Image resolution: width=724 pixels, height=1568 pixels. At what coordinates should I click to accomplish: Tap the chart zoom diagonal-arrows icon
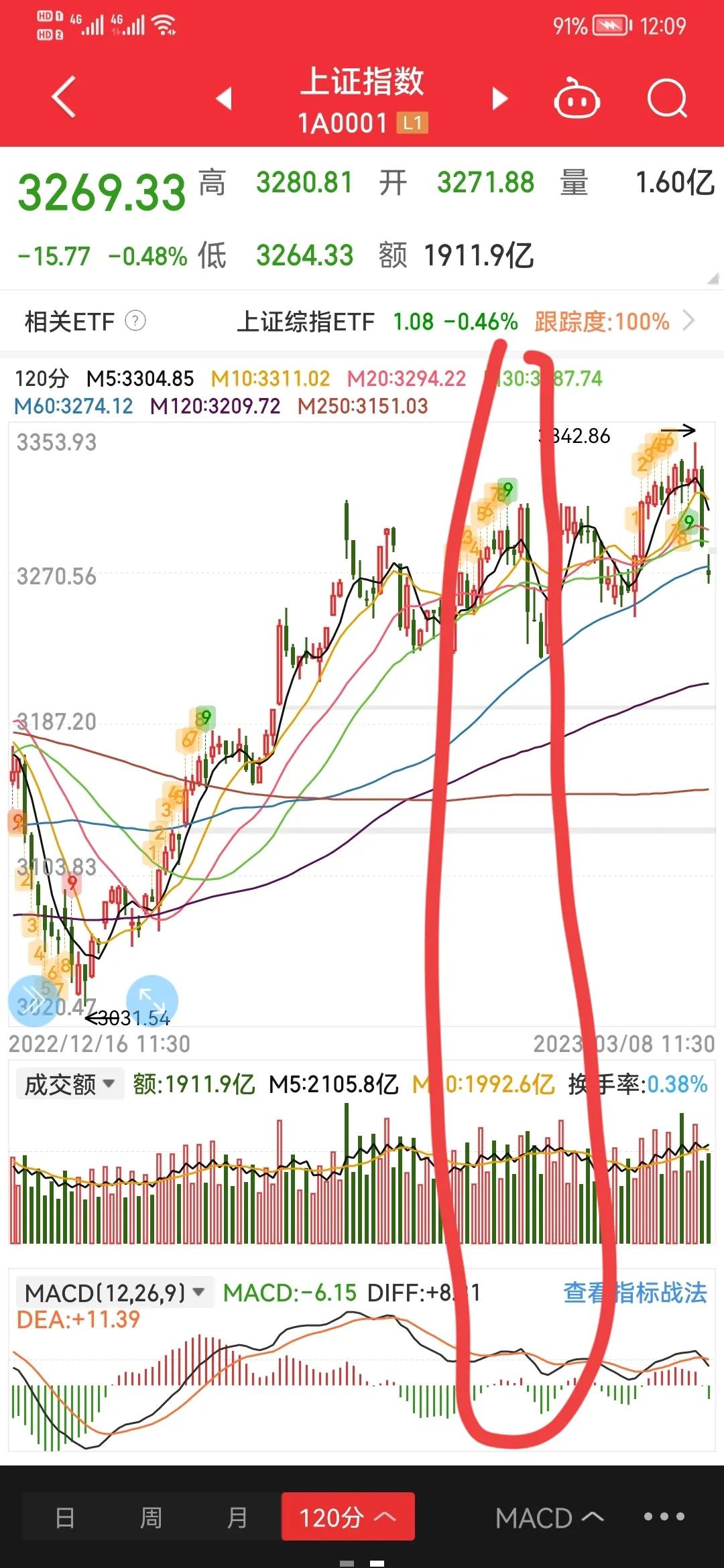153,1000
